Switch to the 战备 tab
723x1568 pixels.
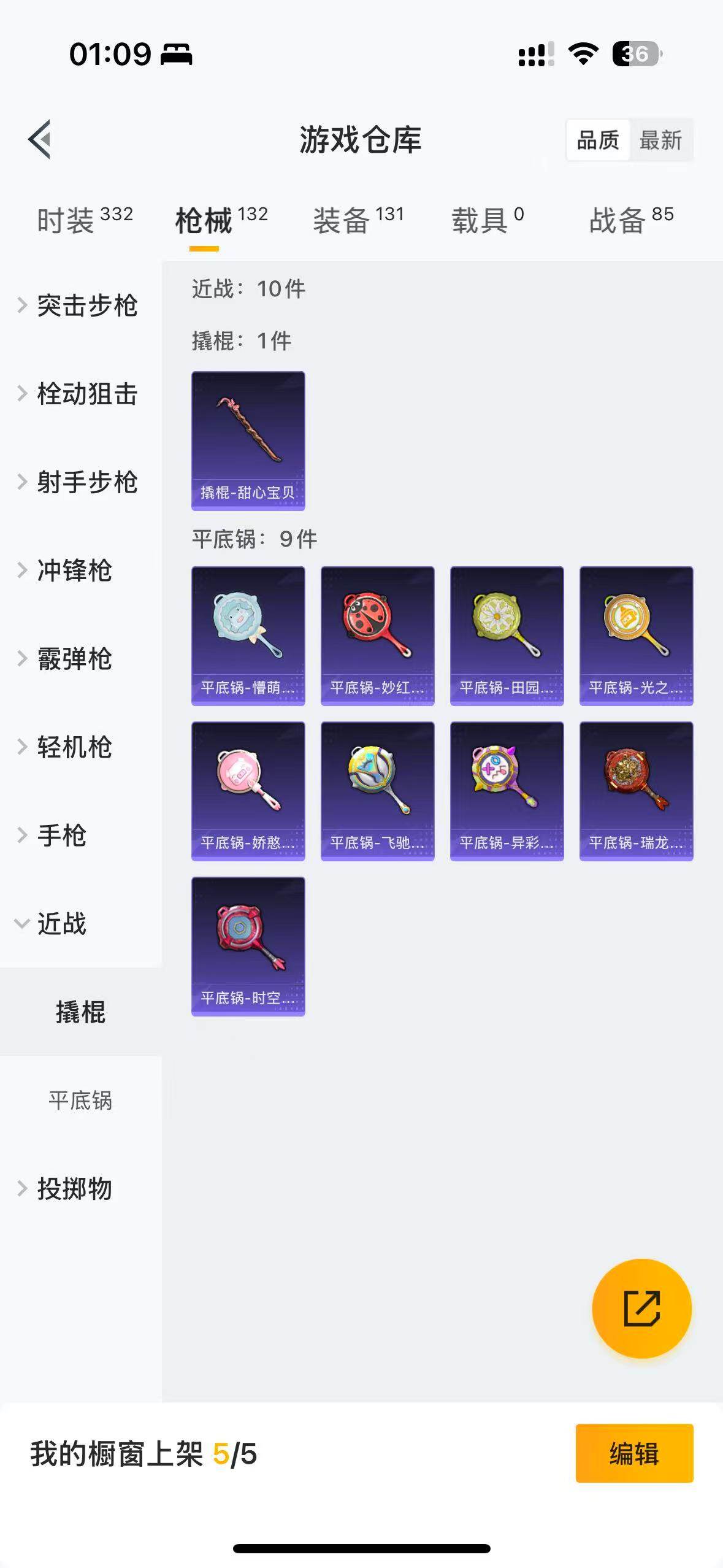pyautogui.click(x=631, y=220)
